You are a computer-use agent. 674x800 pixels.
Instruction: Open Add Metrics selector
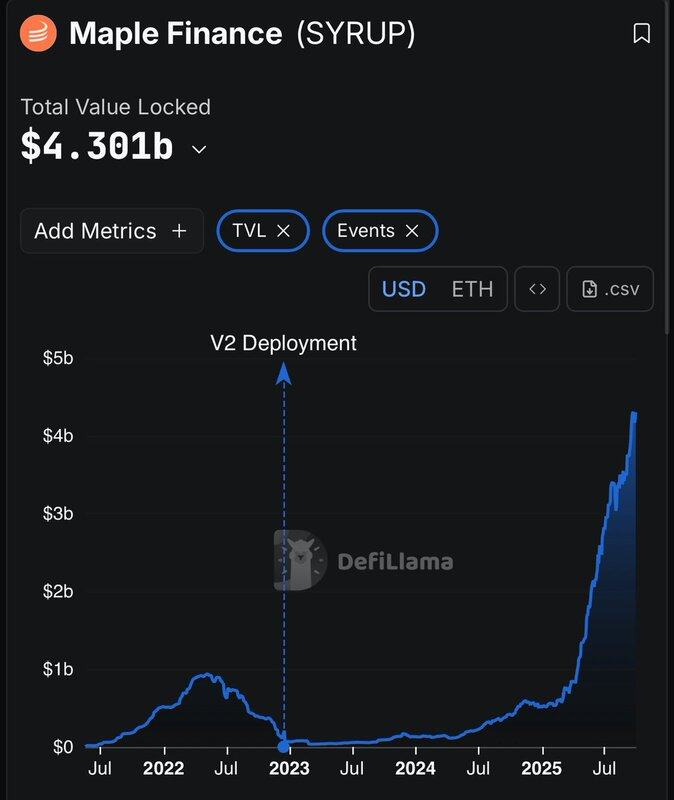(111, 231)
